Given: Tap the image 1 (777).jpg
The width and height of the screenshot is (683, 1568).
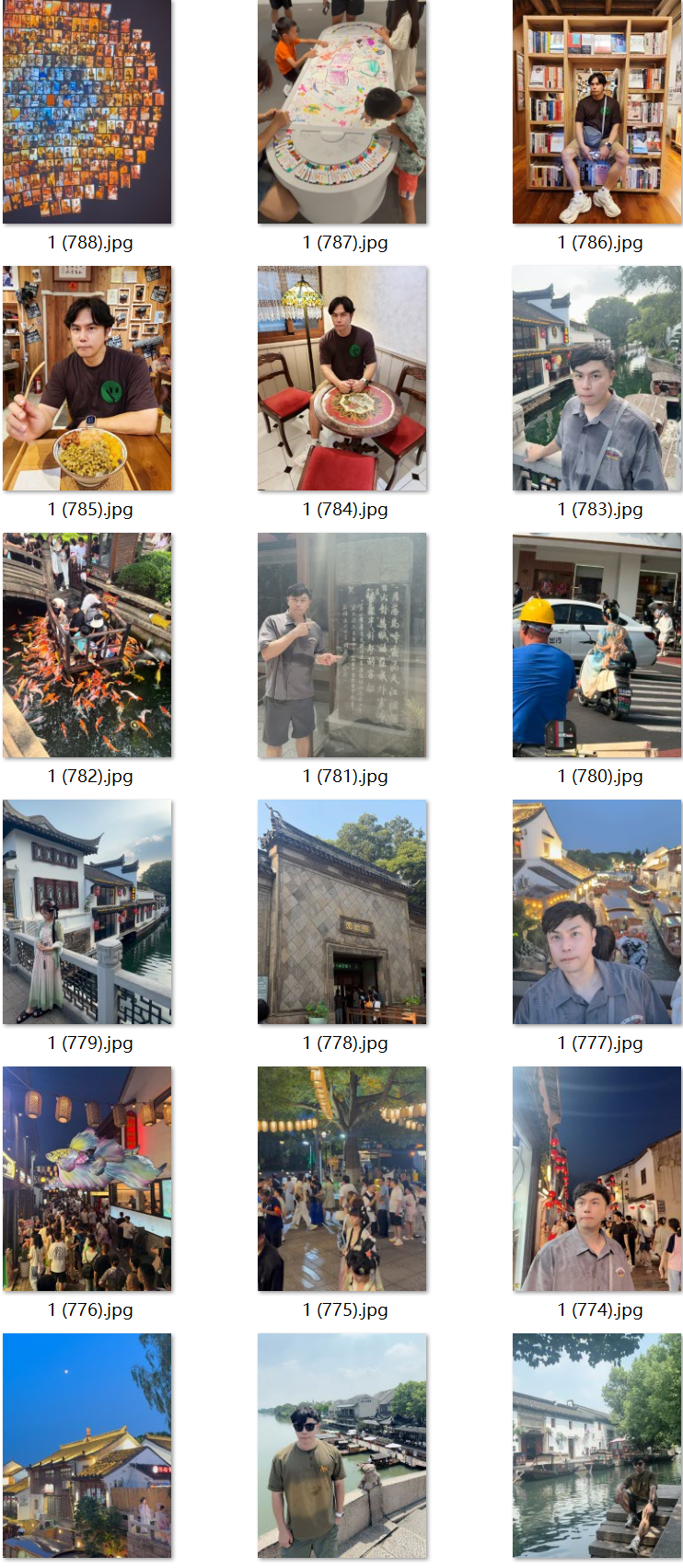Looking at the screenshot, I should coord(596,912).
